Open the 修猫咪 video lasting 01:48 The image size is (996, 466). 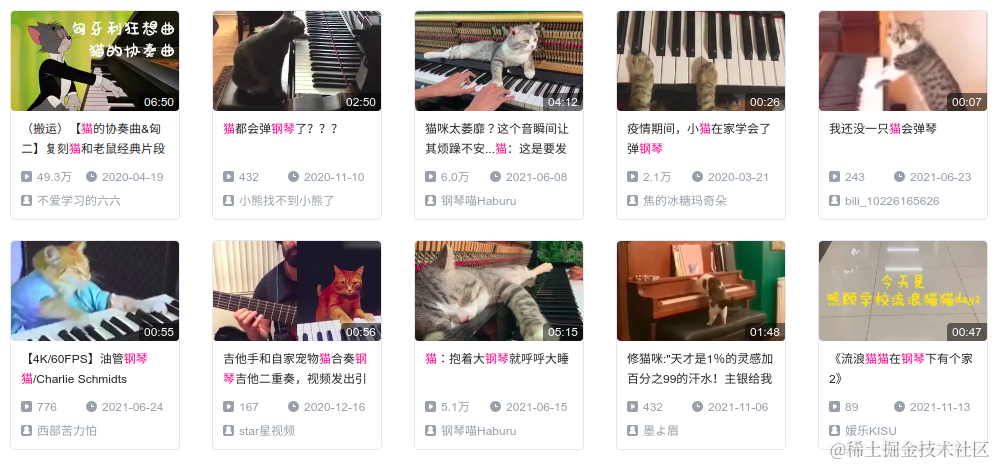pos(701,291)
